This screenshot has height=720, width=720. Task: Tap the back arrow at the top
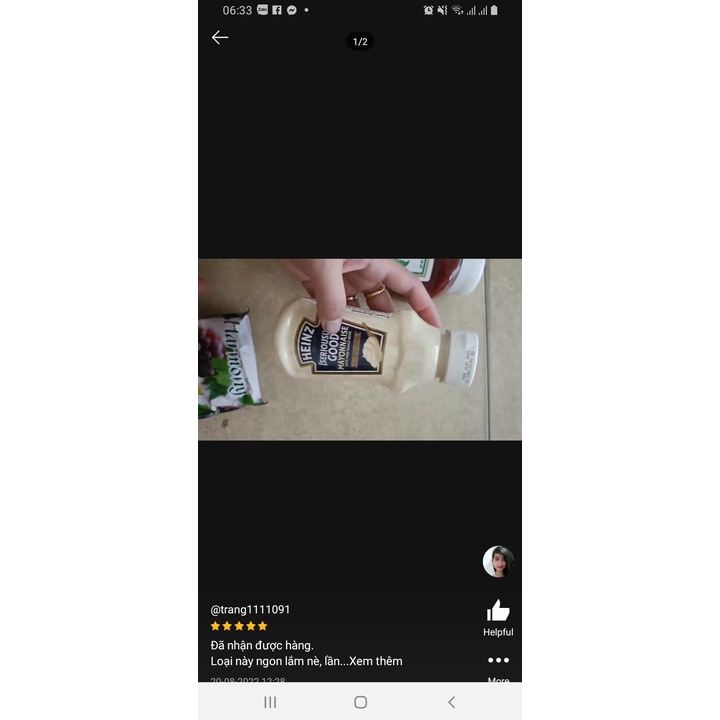click(220, 38)
